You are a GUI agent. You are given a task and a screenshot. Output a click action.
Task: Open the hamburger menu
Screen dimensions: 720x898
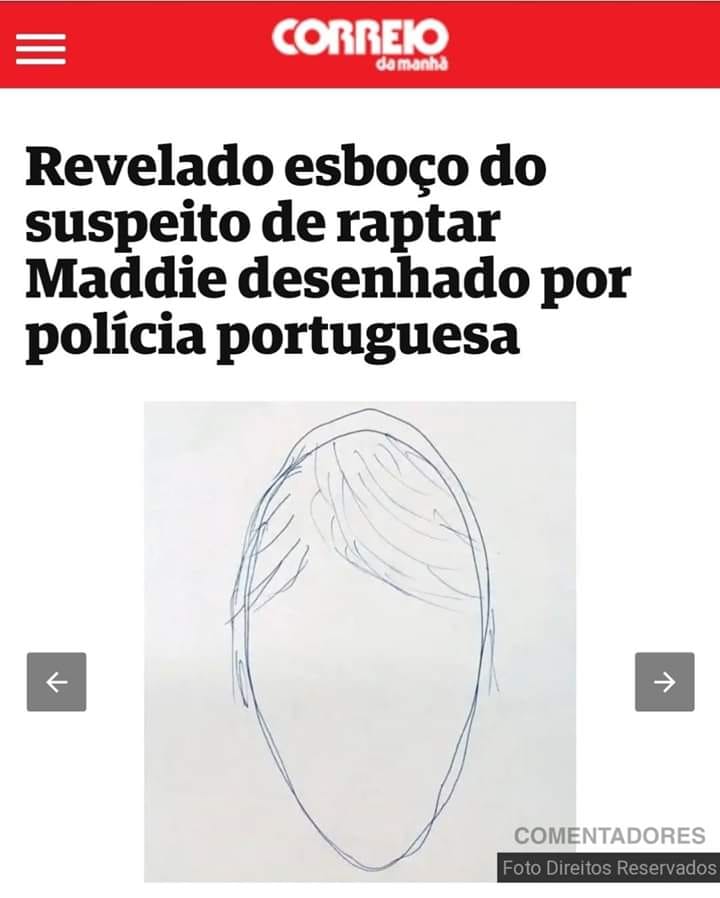(40, 47)
